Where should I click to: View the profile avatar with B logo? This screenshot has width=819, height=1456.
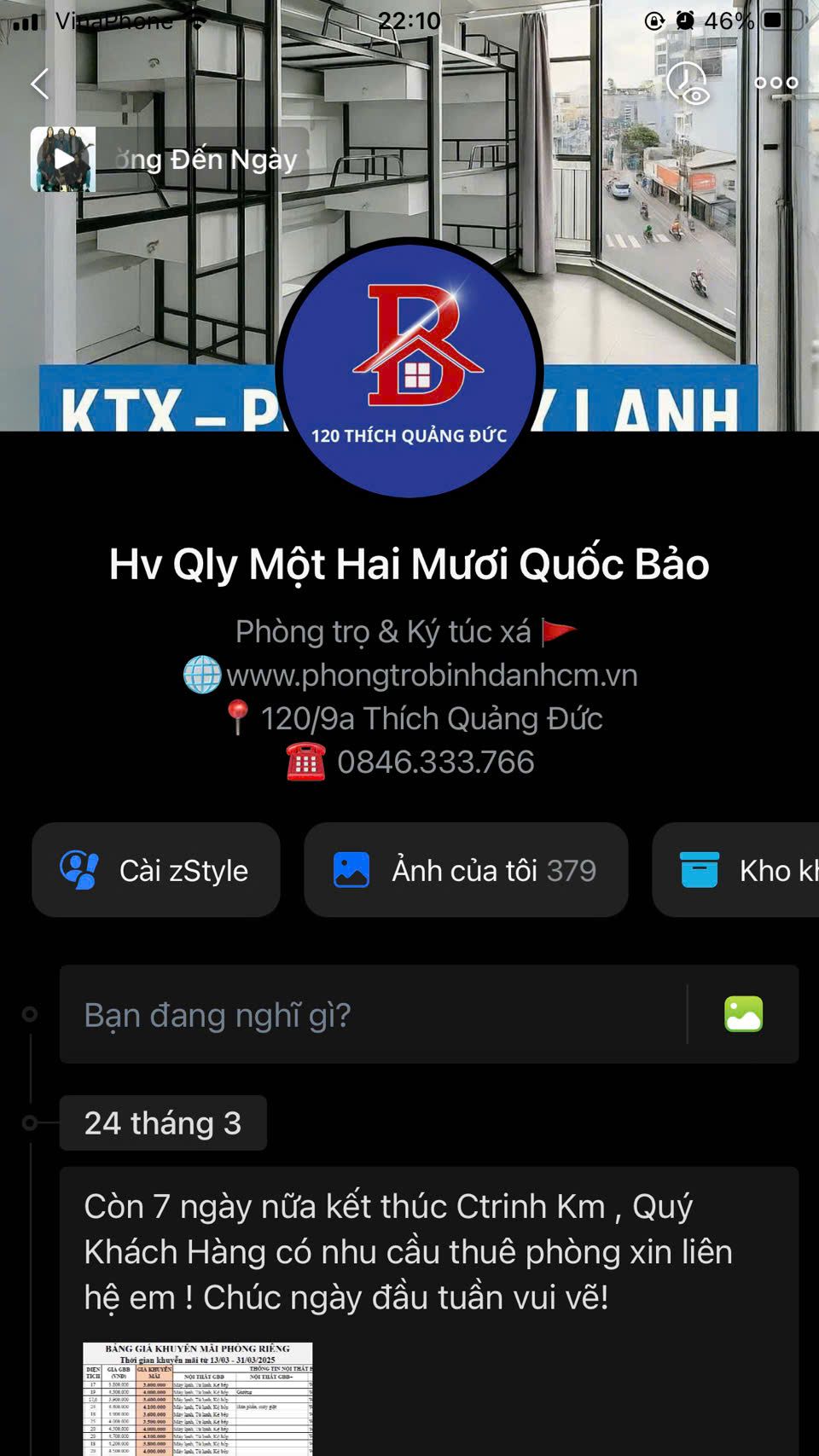coord(409,368)
